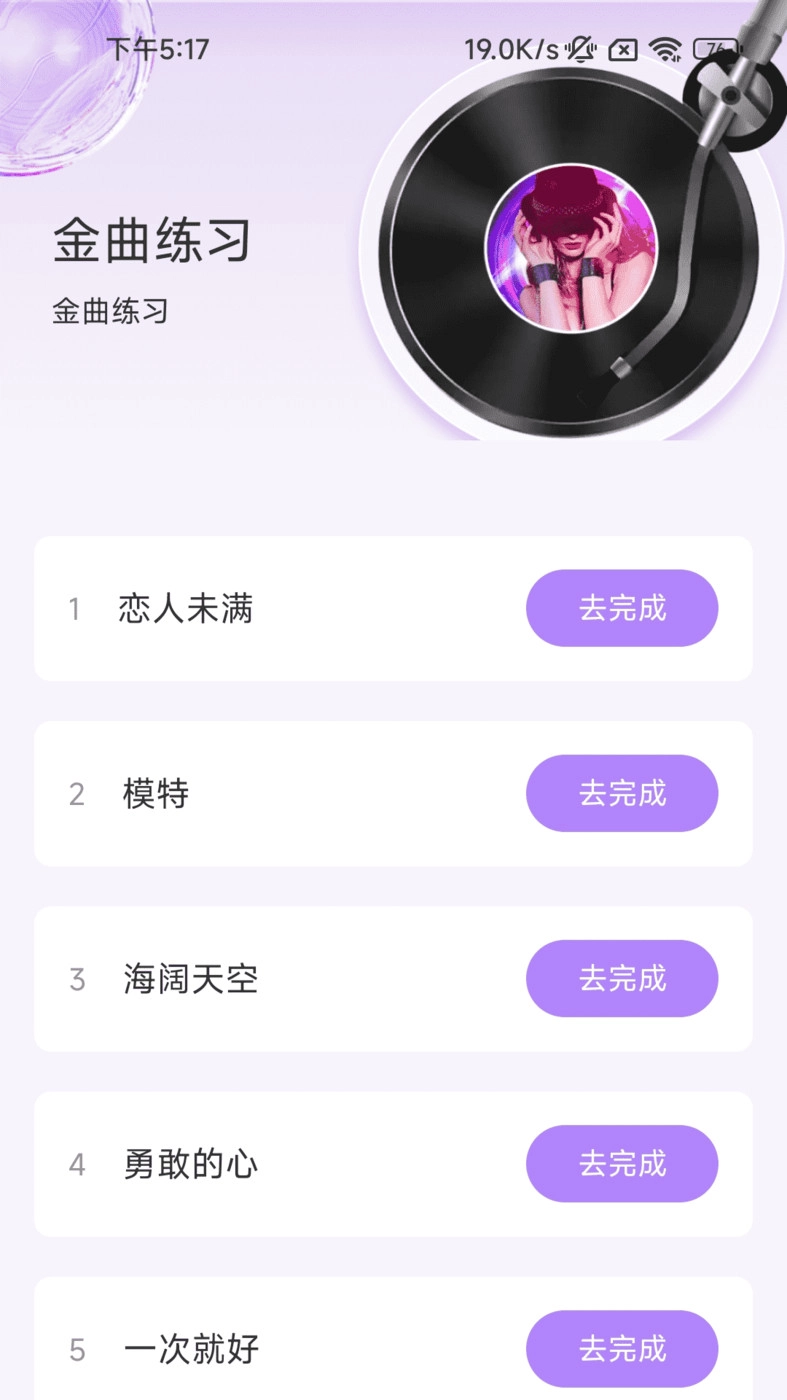Image resolution: width=787 pixels, height=1400 pixels.
Task: Select the song titled 模特
Action: (x=155, y=793)
